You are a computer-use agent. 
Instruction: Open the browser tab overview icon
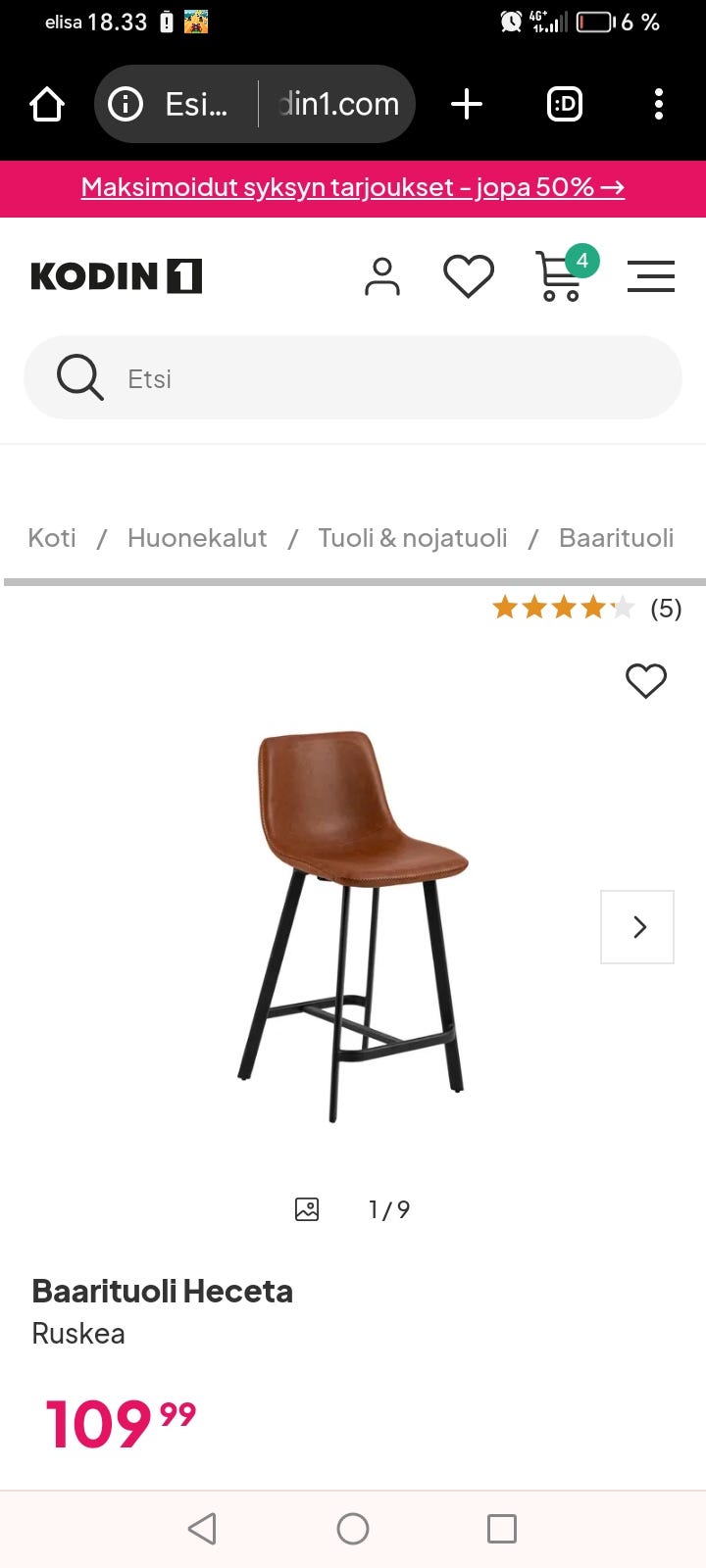564,104
